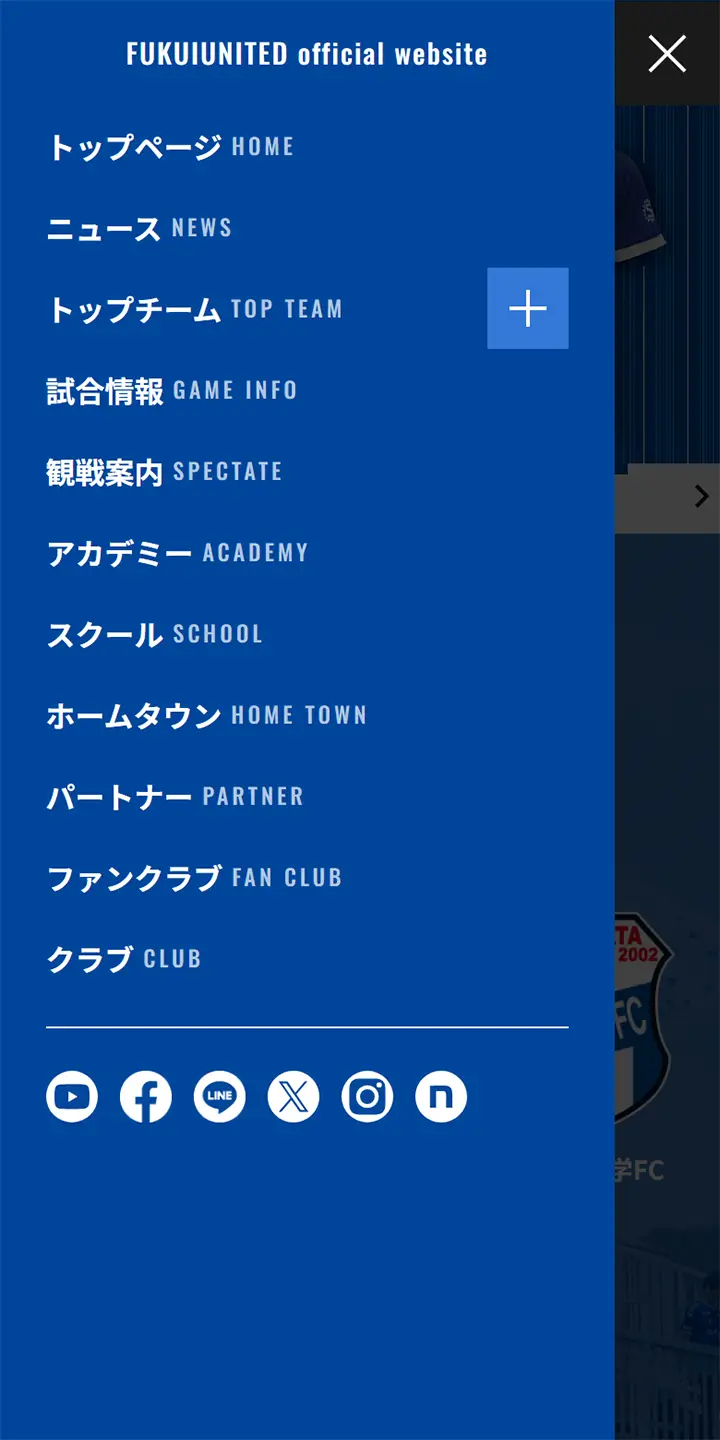This screenshot has width=720, height=1440.
Task: Go to スクール SCHOOL
Action: (x=155, y=634)
